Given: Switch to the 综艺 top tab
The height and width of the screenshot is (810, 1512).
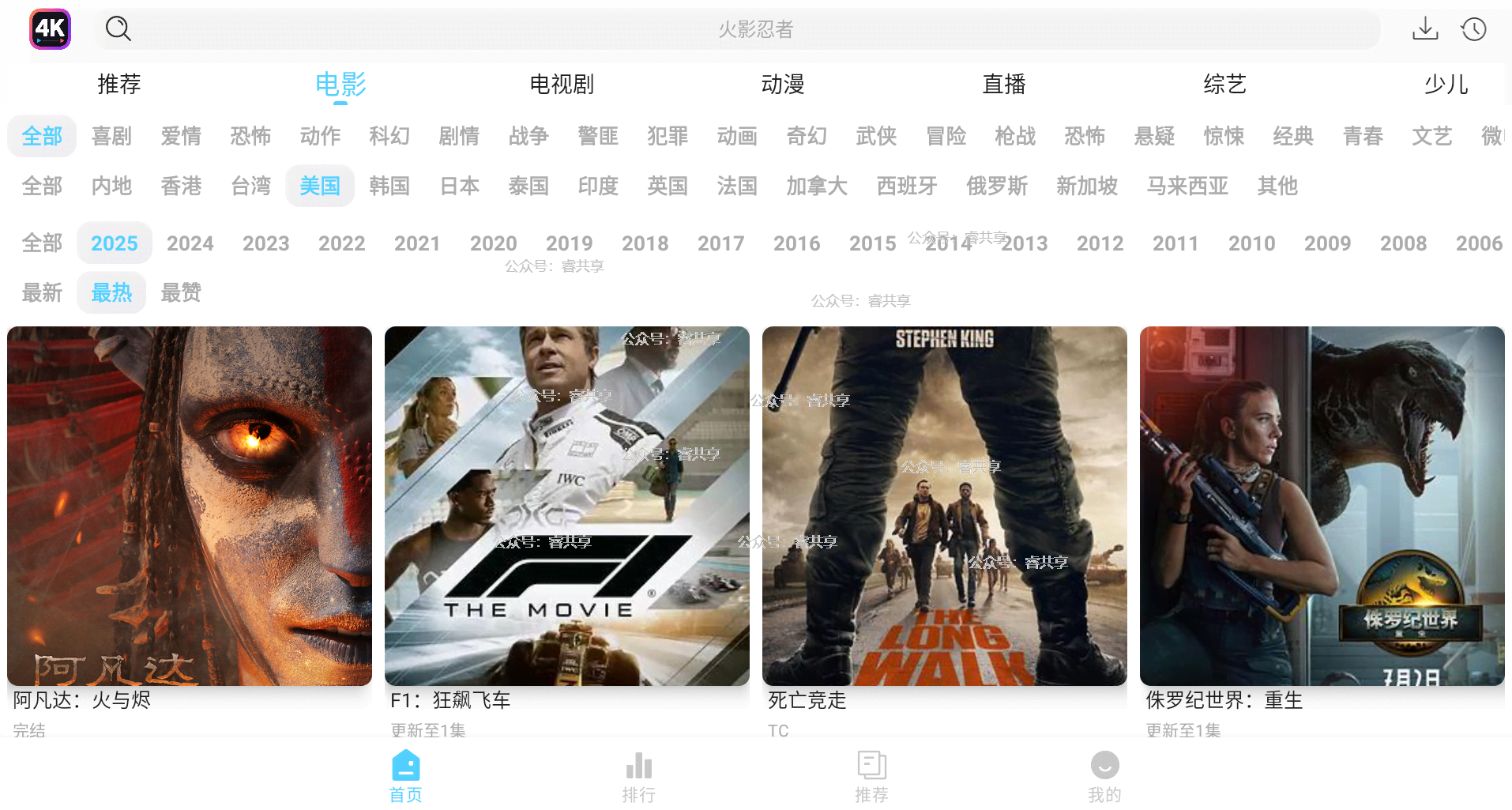Looking at the screenshot, I should tap(1224, 84).
